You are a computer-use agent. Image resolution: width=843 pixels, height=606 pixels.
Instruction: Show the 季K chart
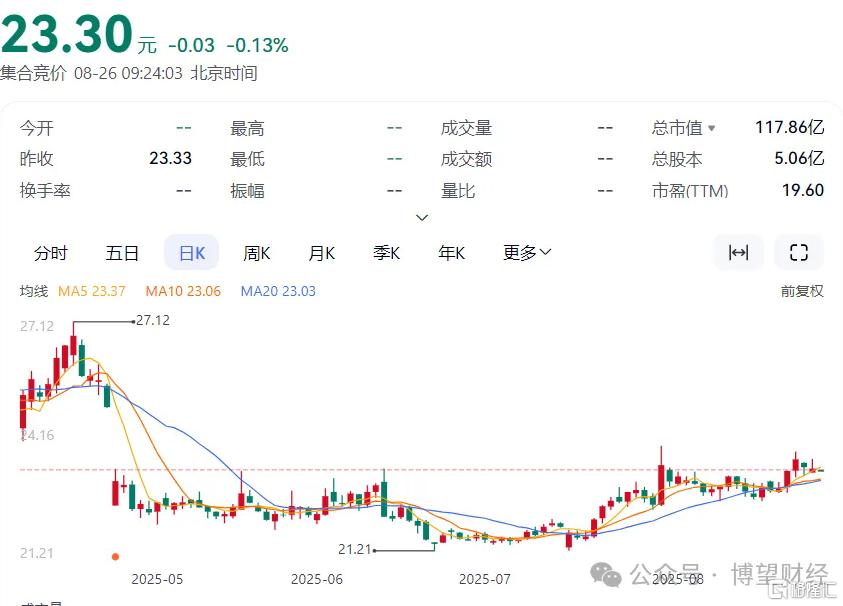pyautogui.click(x=387, y=253)
